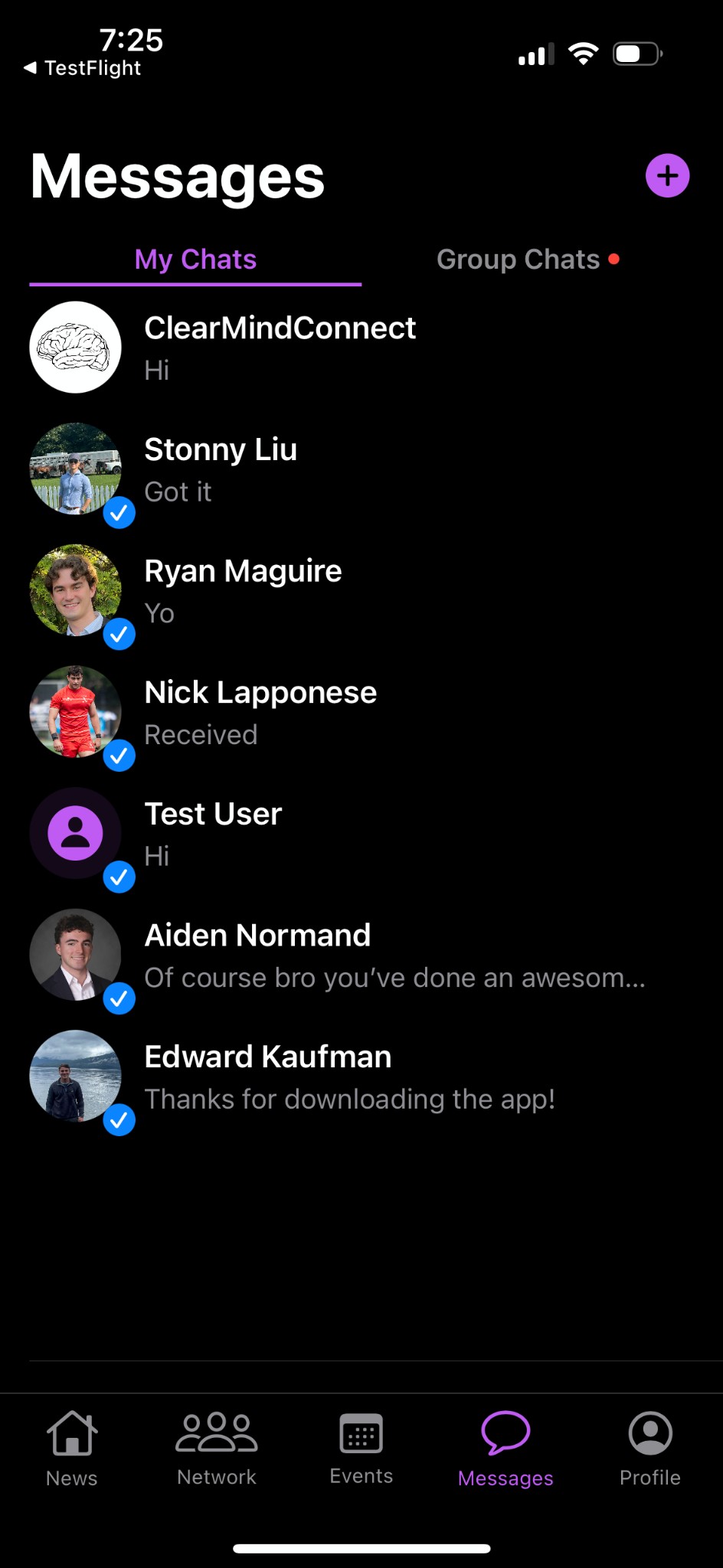723x1568 pixels.
Task: Open the Profile tab
Action: tap(650, 1449)
